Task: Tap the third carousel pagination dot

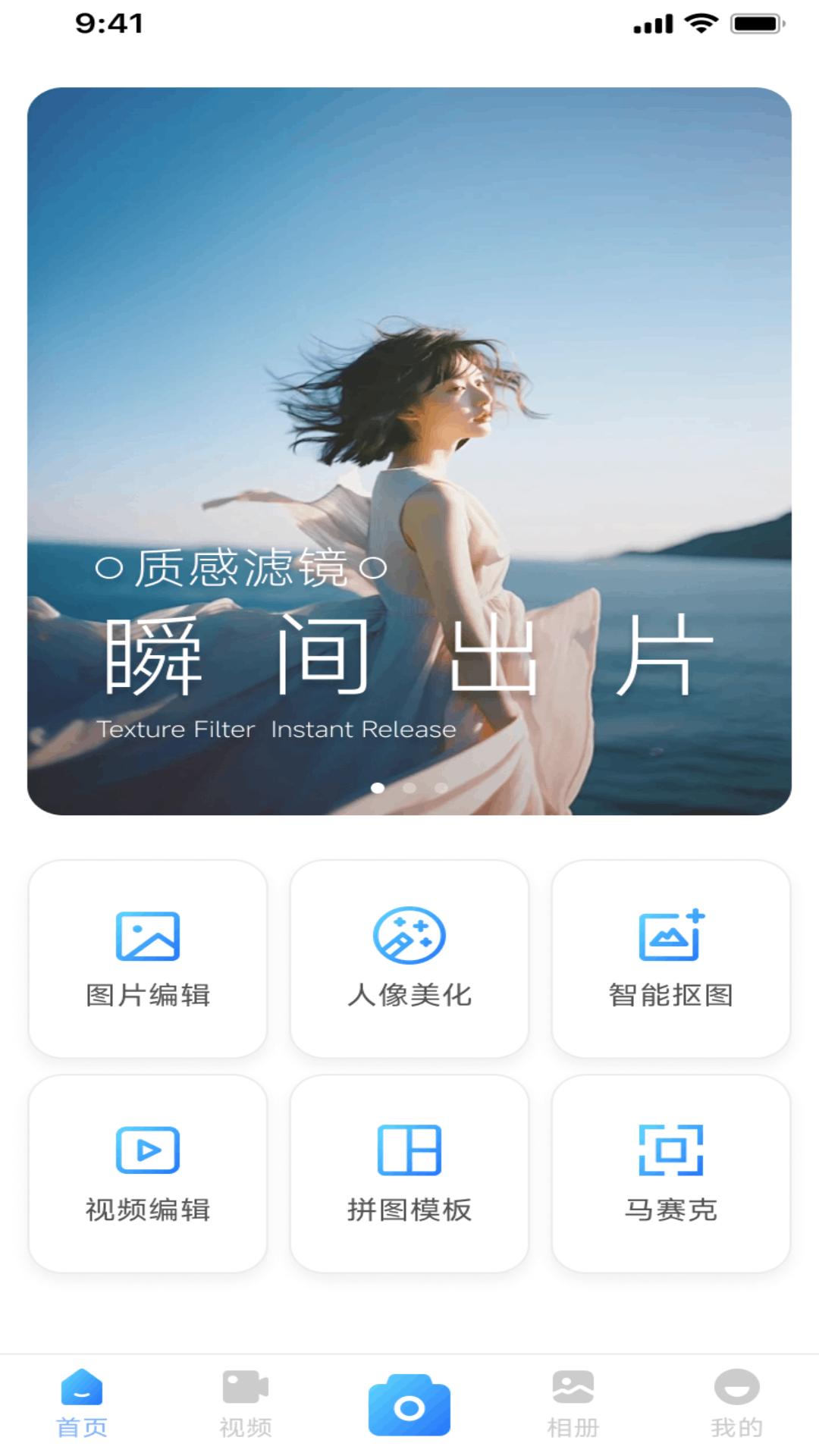Action: (441, 787)
